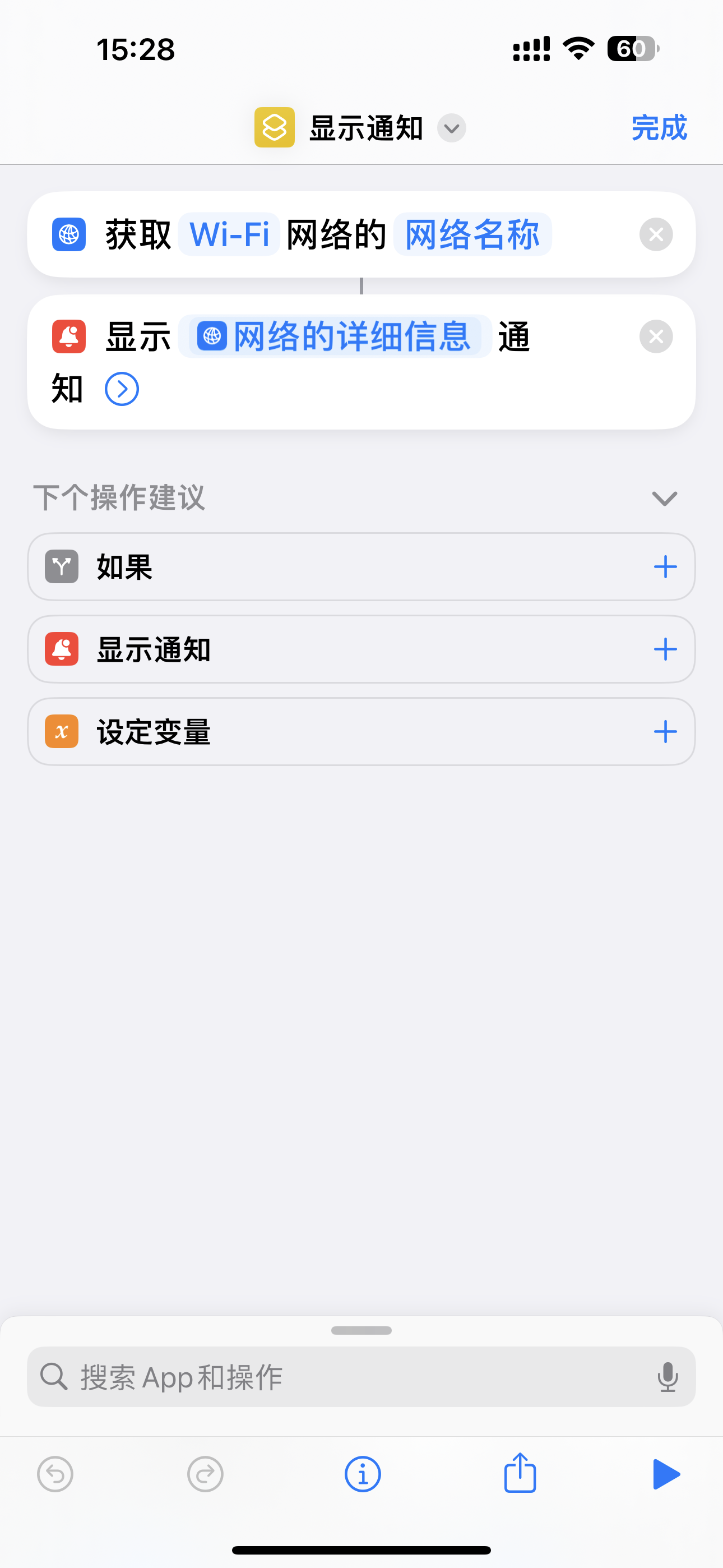
Task: Collapse the 下个操作建议 section
Action: click(664, 499)
